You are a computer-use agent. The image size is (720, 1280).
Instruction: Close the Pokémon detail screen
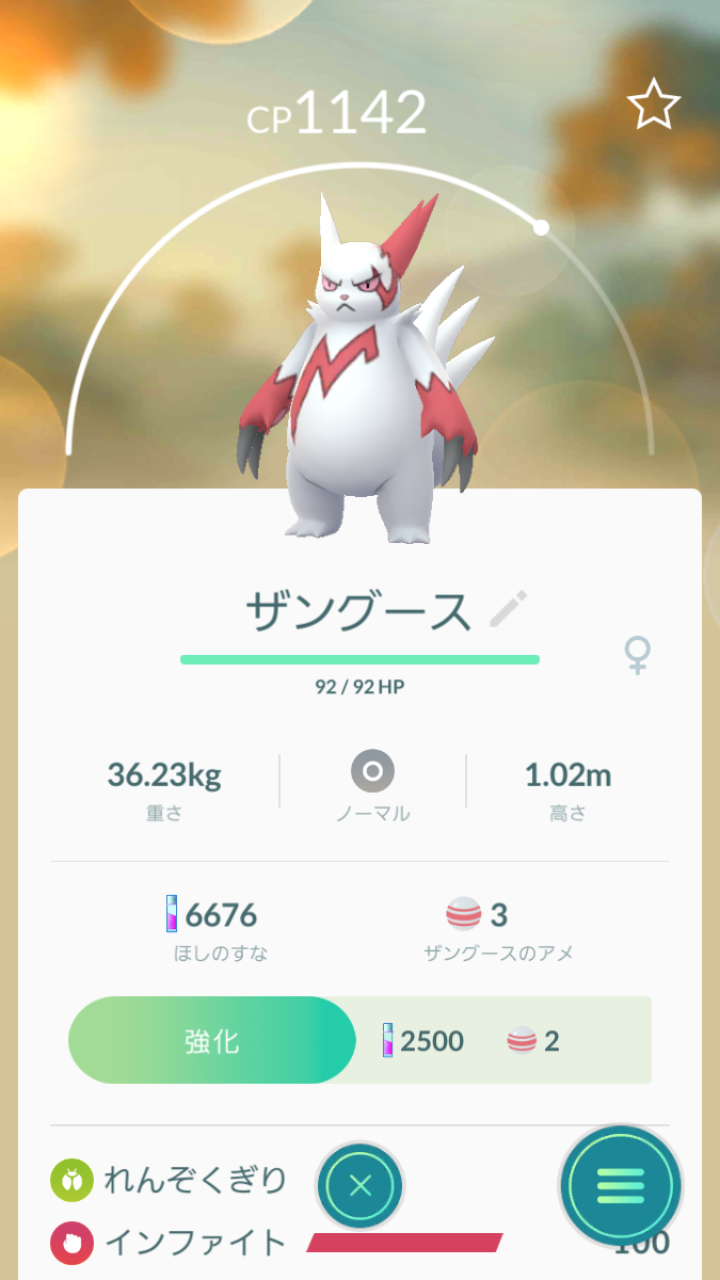[x=360, y=1186]
